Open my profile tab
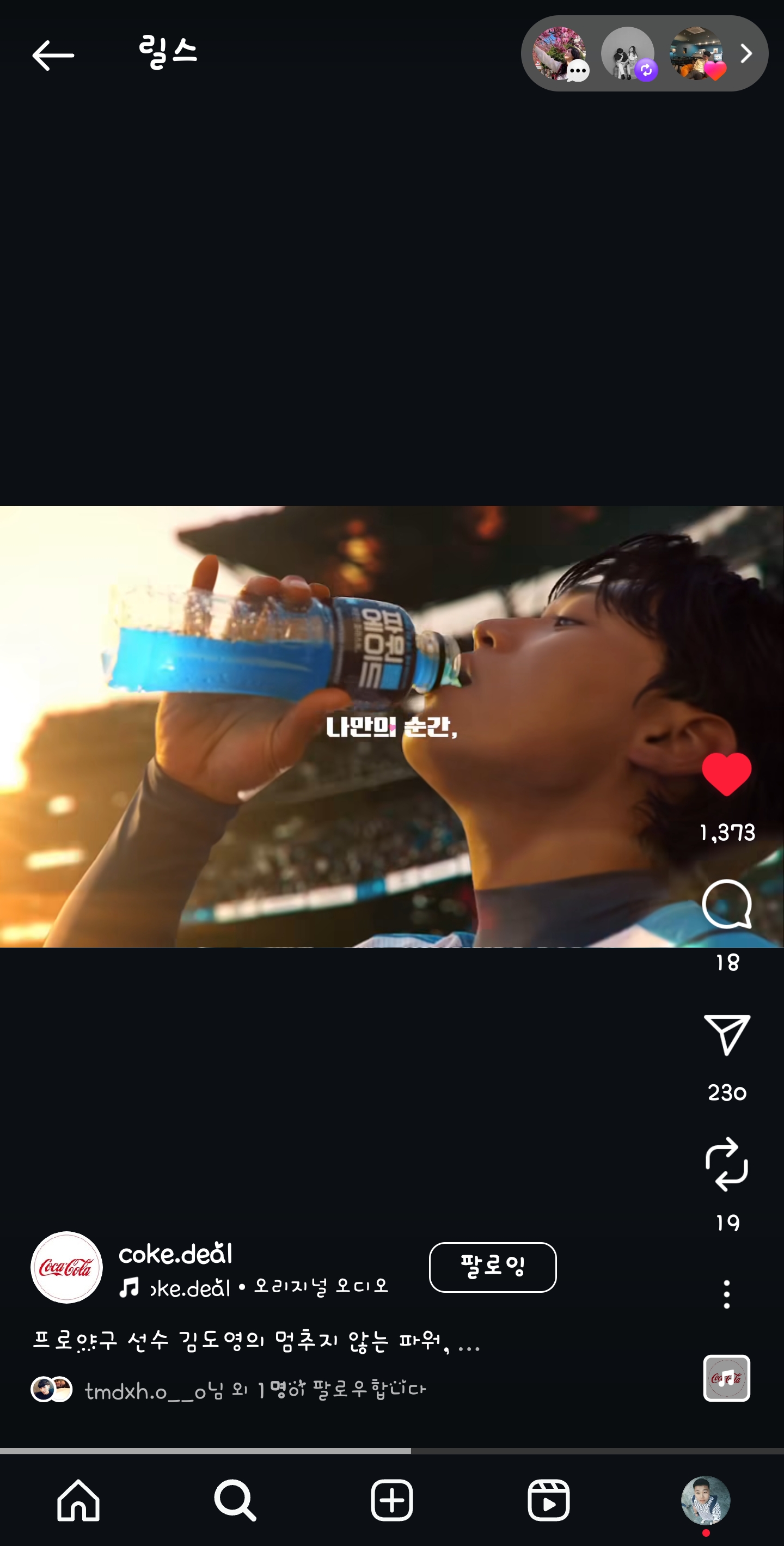The image size is (784, 1546). pos(706,1500)
